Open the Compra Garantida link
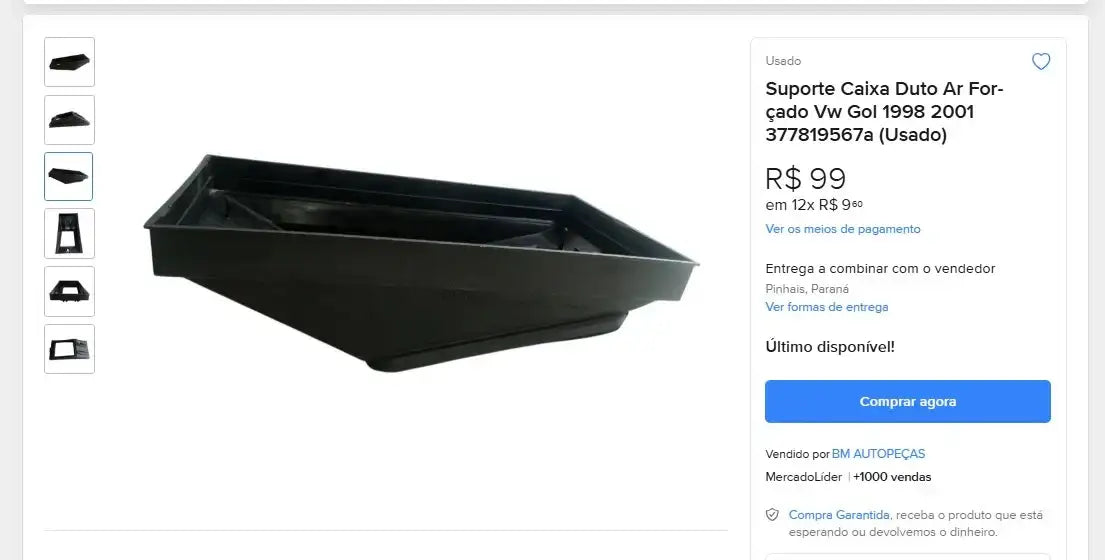Image resolution: width=1105 pixels, height=560 pixels. [838, 515]
